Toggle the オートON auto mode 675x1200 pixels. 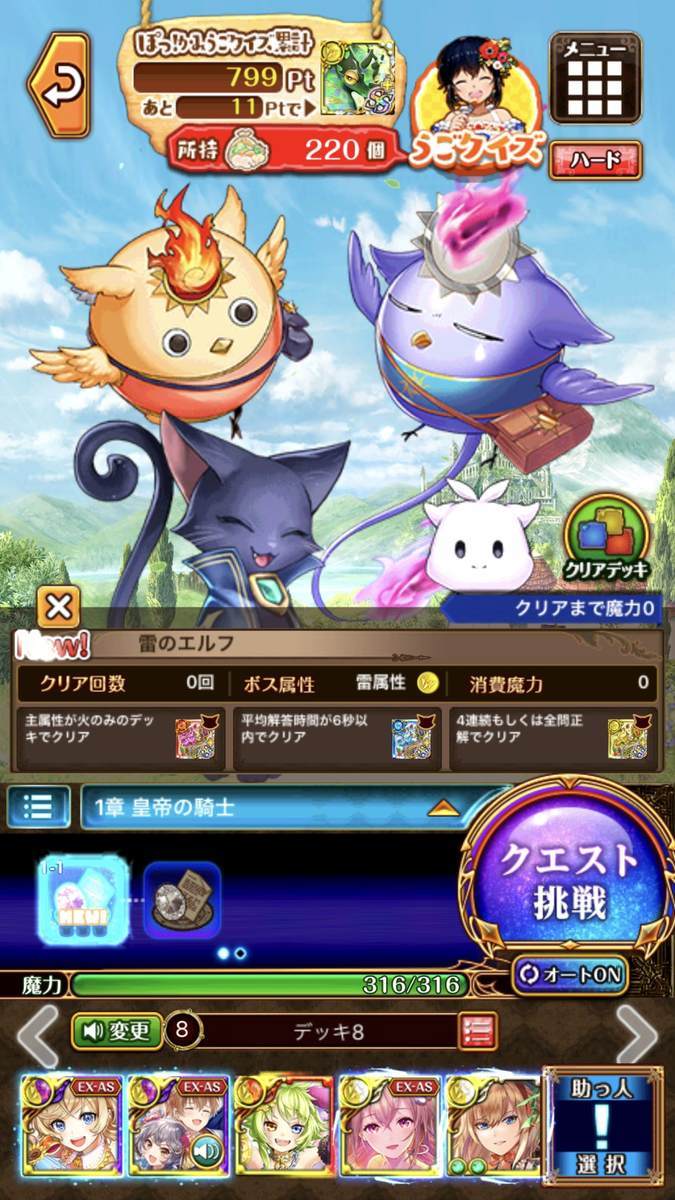tap(570, 973)
